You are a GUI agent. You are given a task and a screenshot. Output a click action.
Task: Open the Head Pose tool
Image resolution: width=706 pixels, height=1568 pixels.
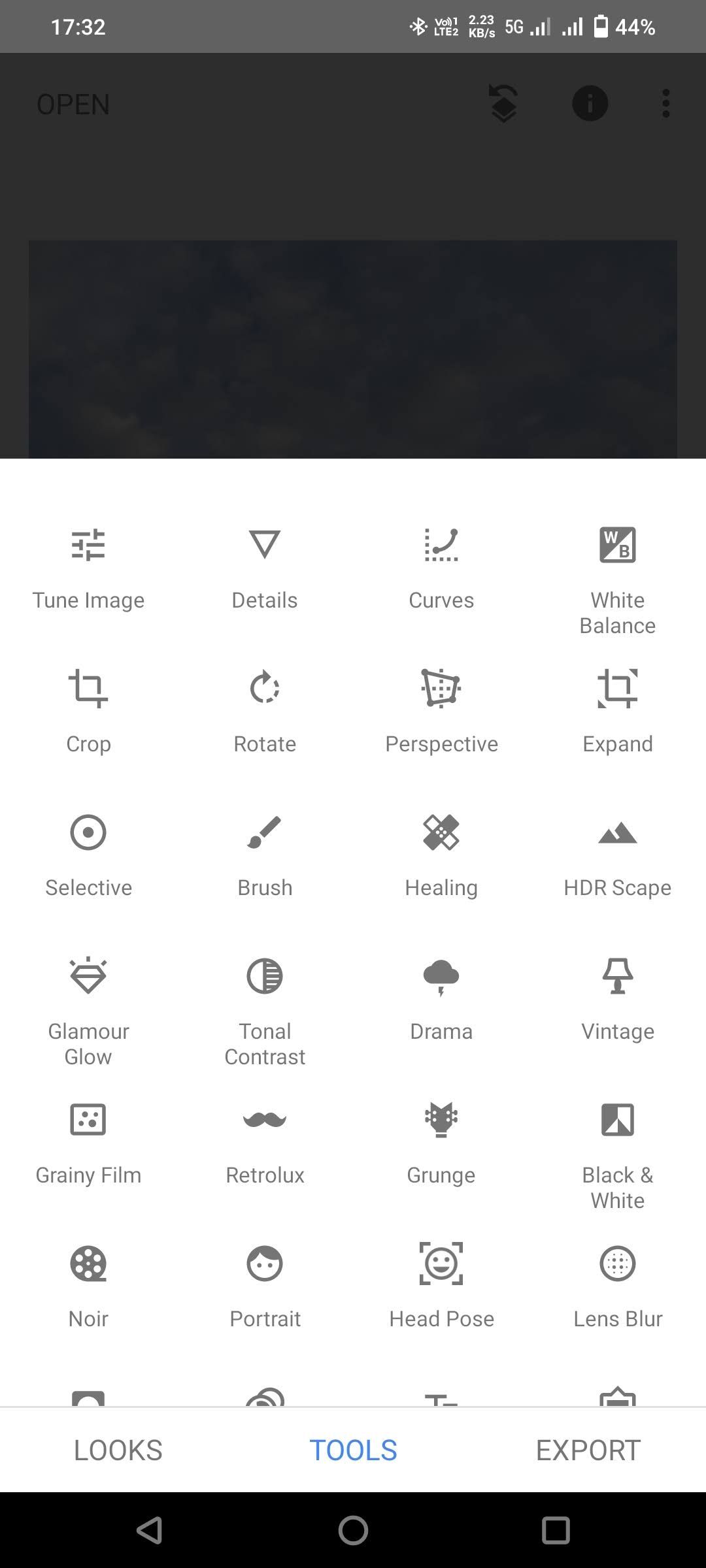point(441,1287)
